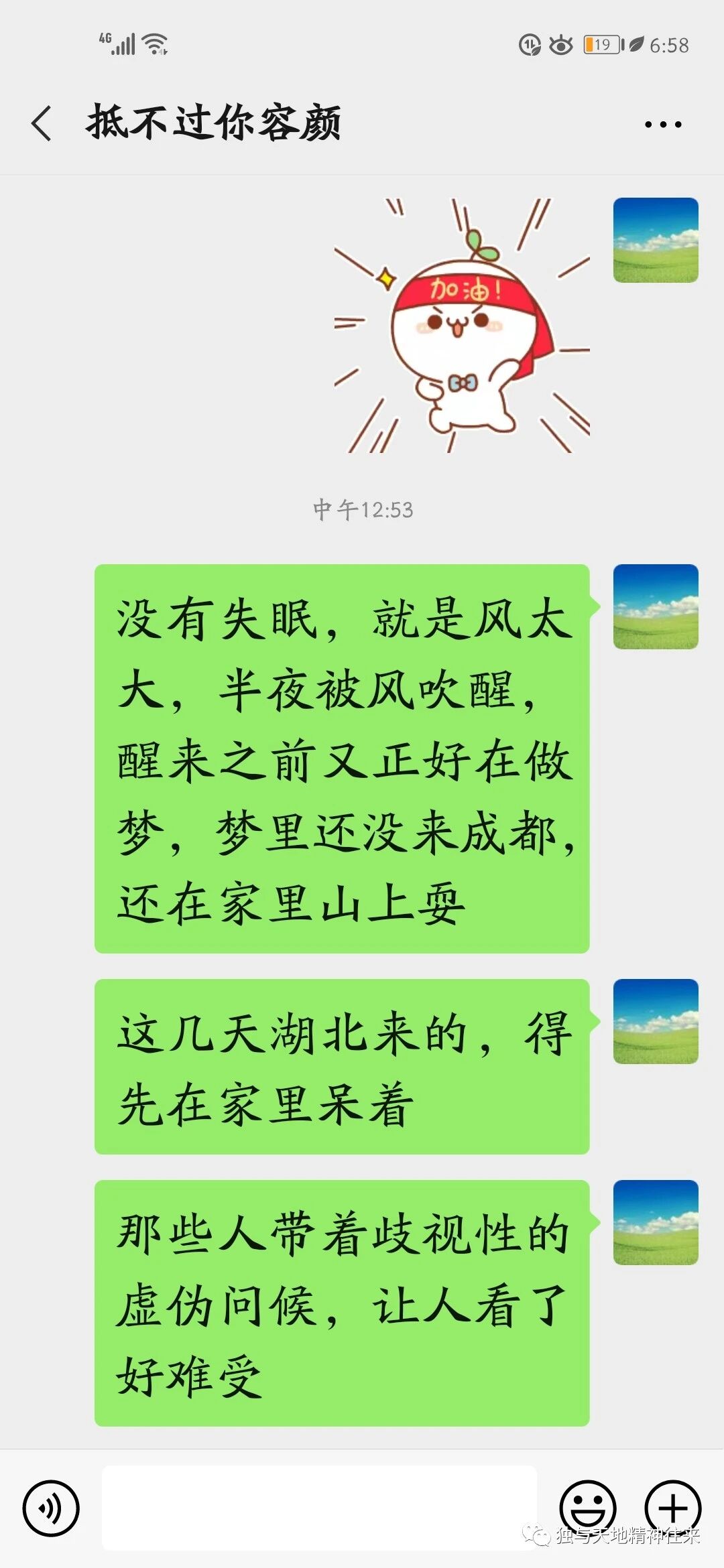Tap the avatar beside the 那些人带着歧视性 message
Image resolution: width=724 pixels, height=1568 pixels.
coord(656,1222)
